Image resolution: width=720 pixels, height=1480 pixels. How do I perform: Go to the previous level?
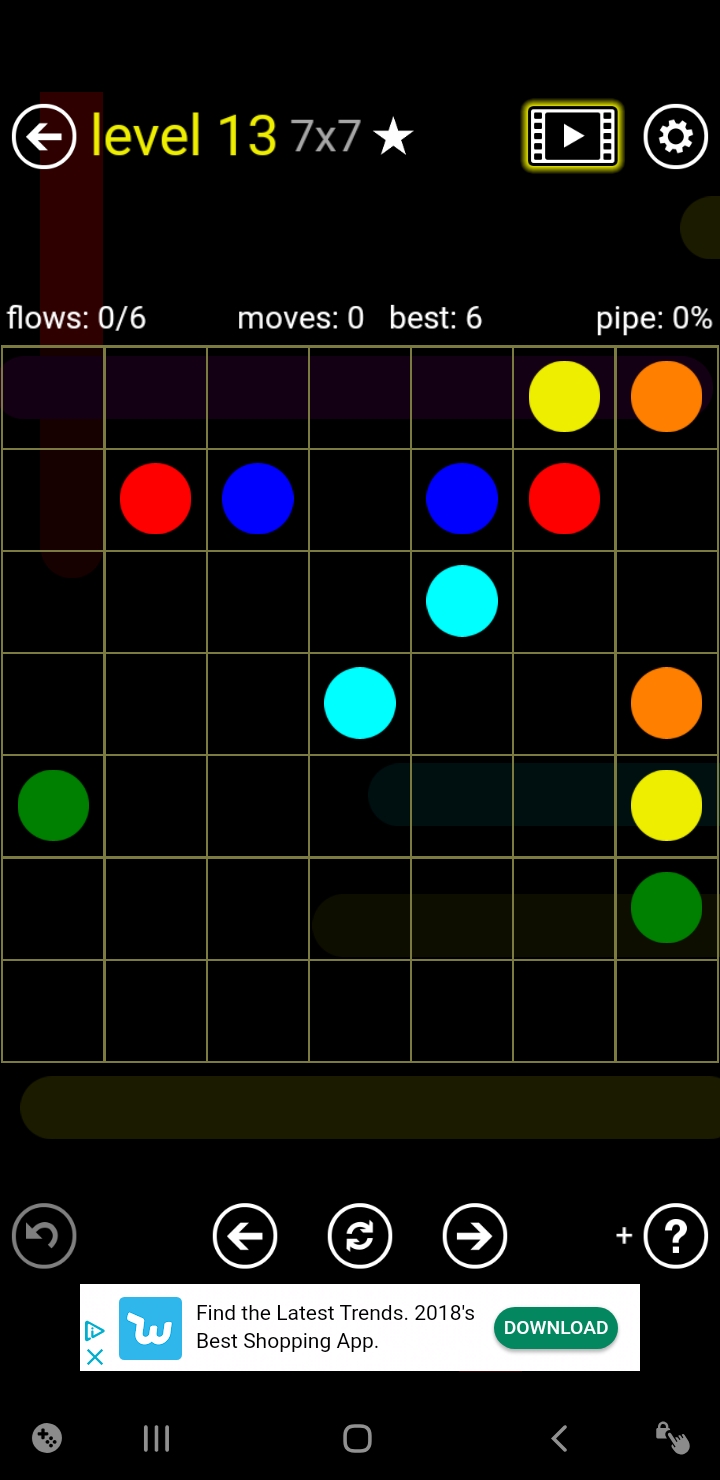coord(245,1236)
